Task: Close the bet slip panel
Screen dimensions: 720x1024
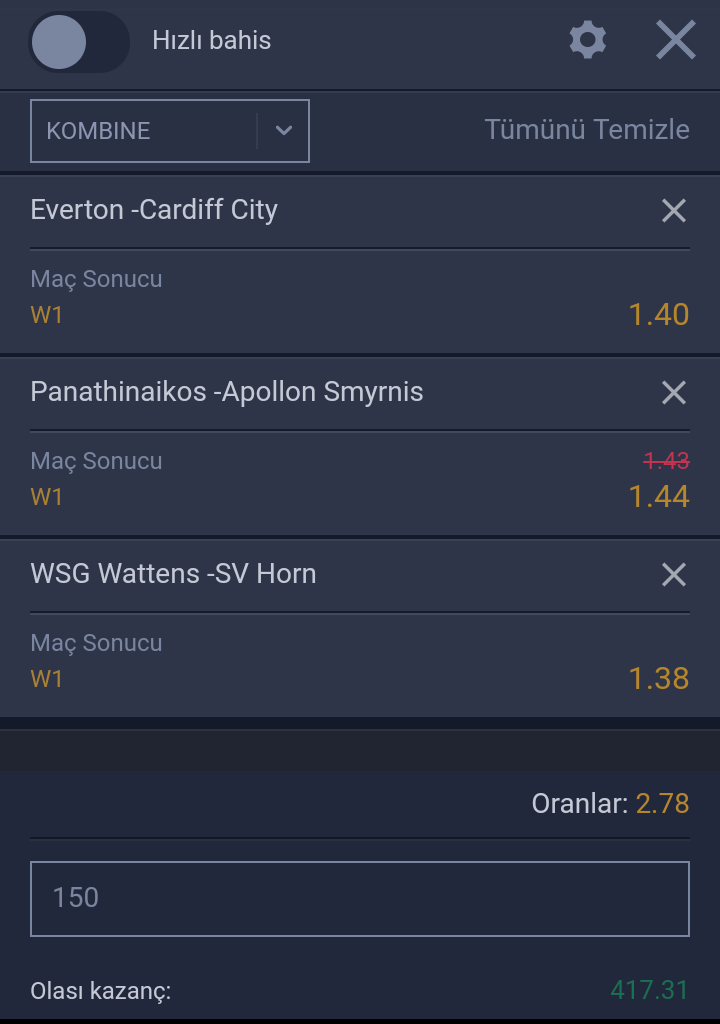Action: click(x=675, y=40)
